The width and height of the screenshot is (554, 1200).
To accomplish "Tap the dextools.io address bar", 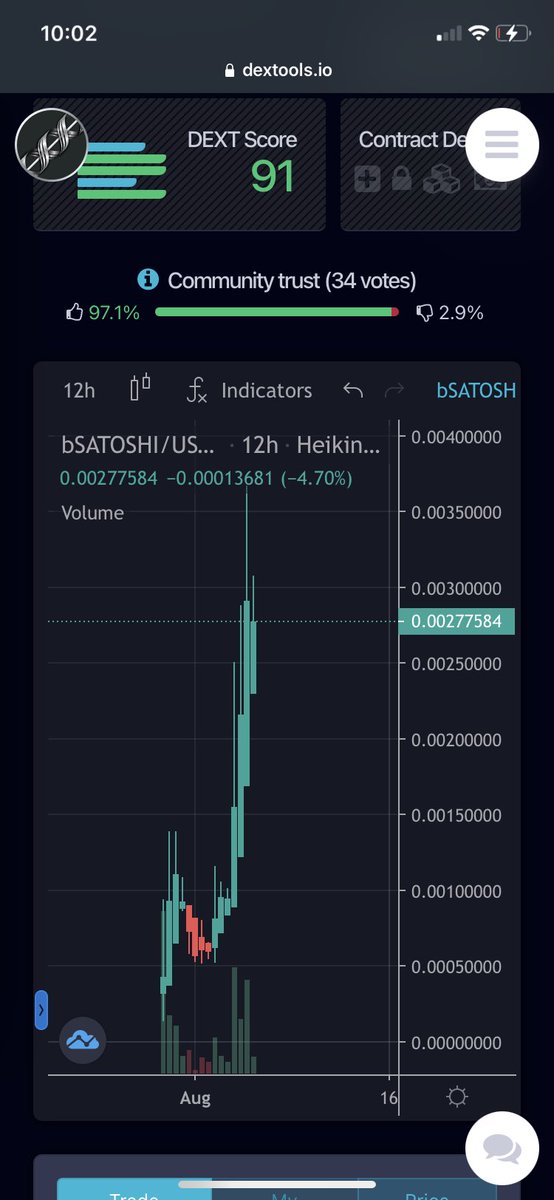I will [277, 70].
